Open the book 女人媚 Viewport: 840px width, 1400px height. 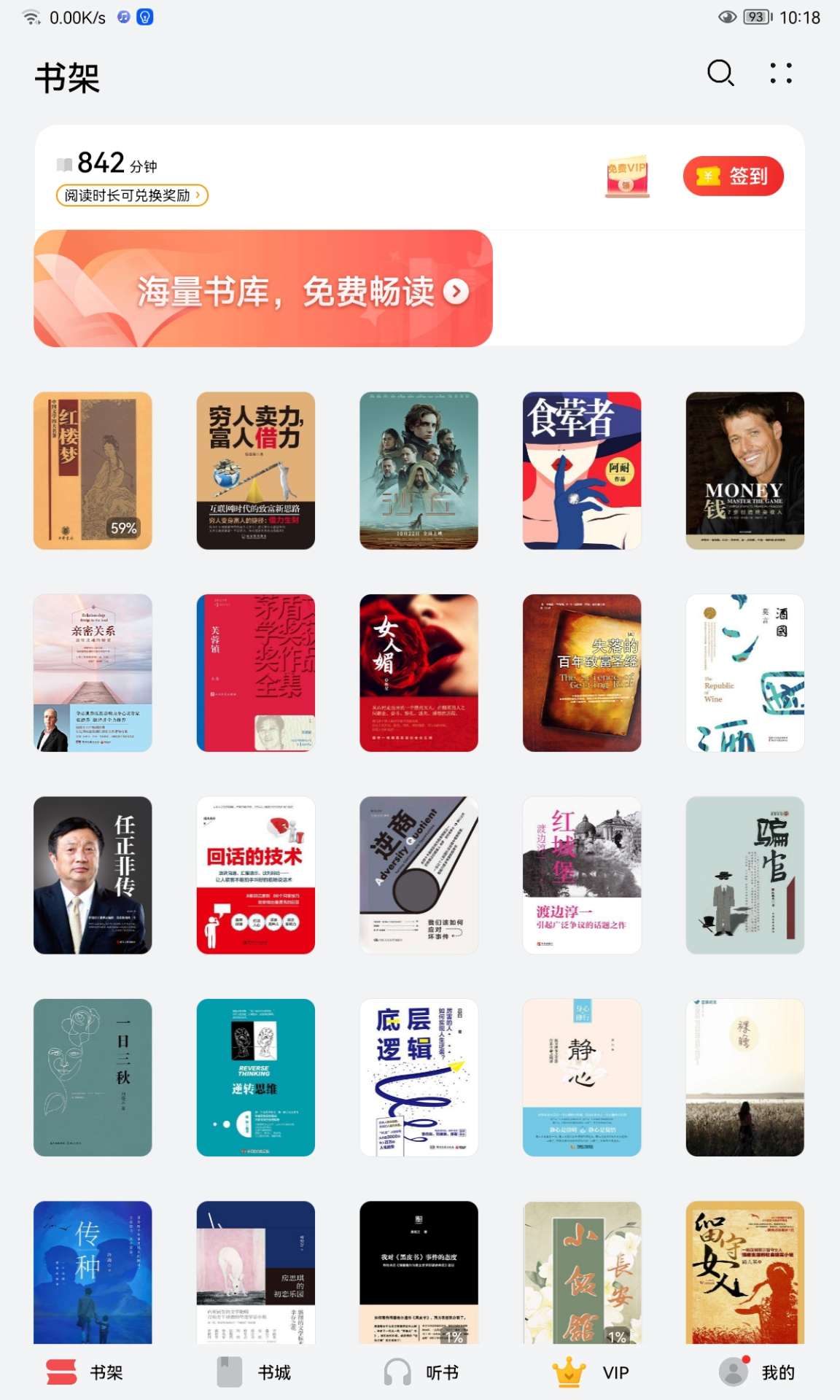coord(419,672)
